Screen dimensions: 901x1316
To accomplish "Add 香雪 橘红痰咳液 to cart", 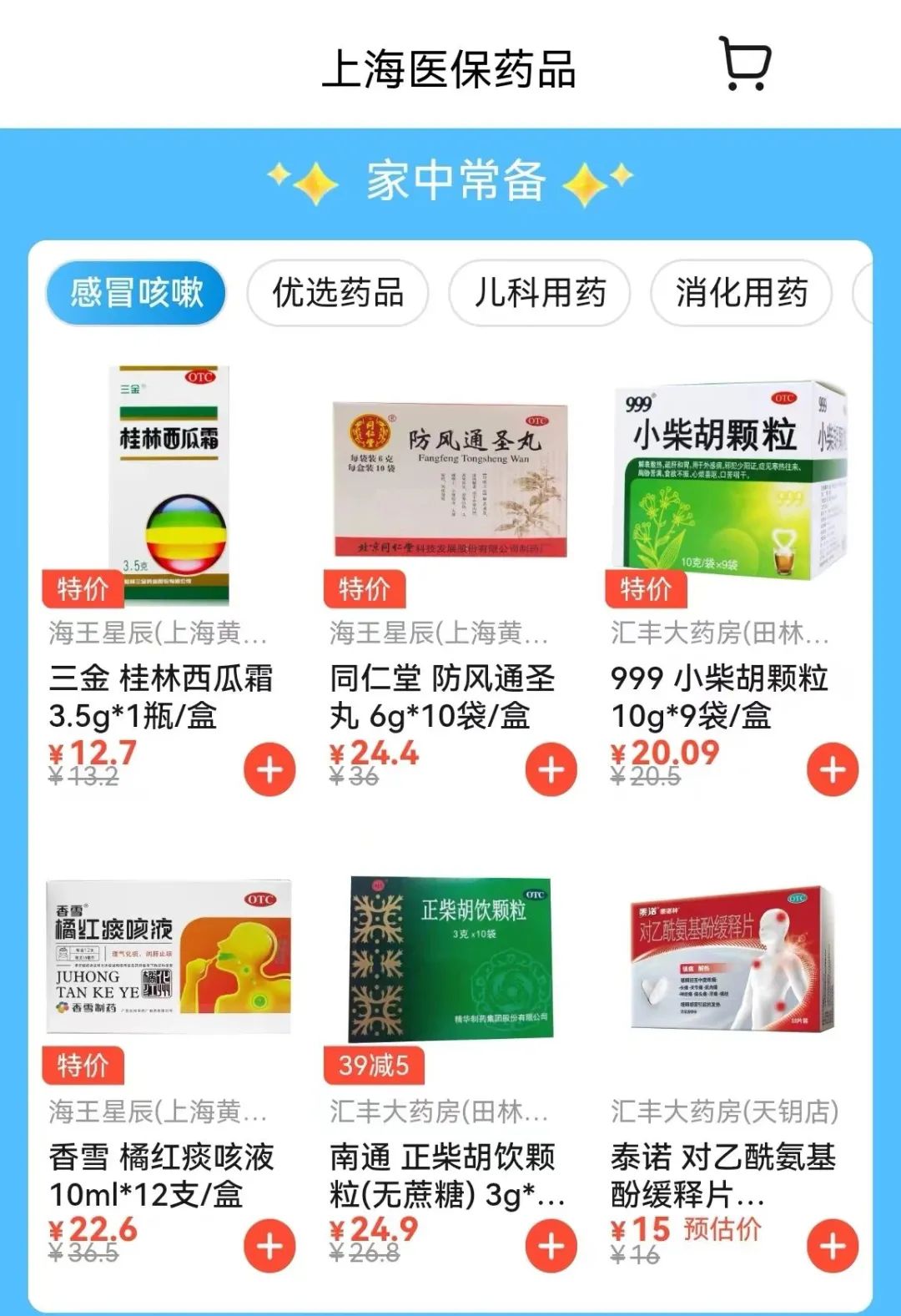I will tap(269, 1247).
